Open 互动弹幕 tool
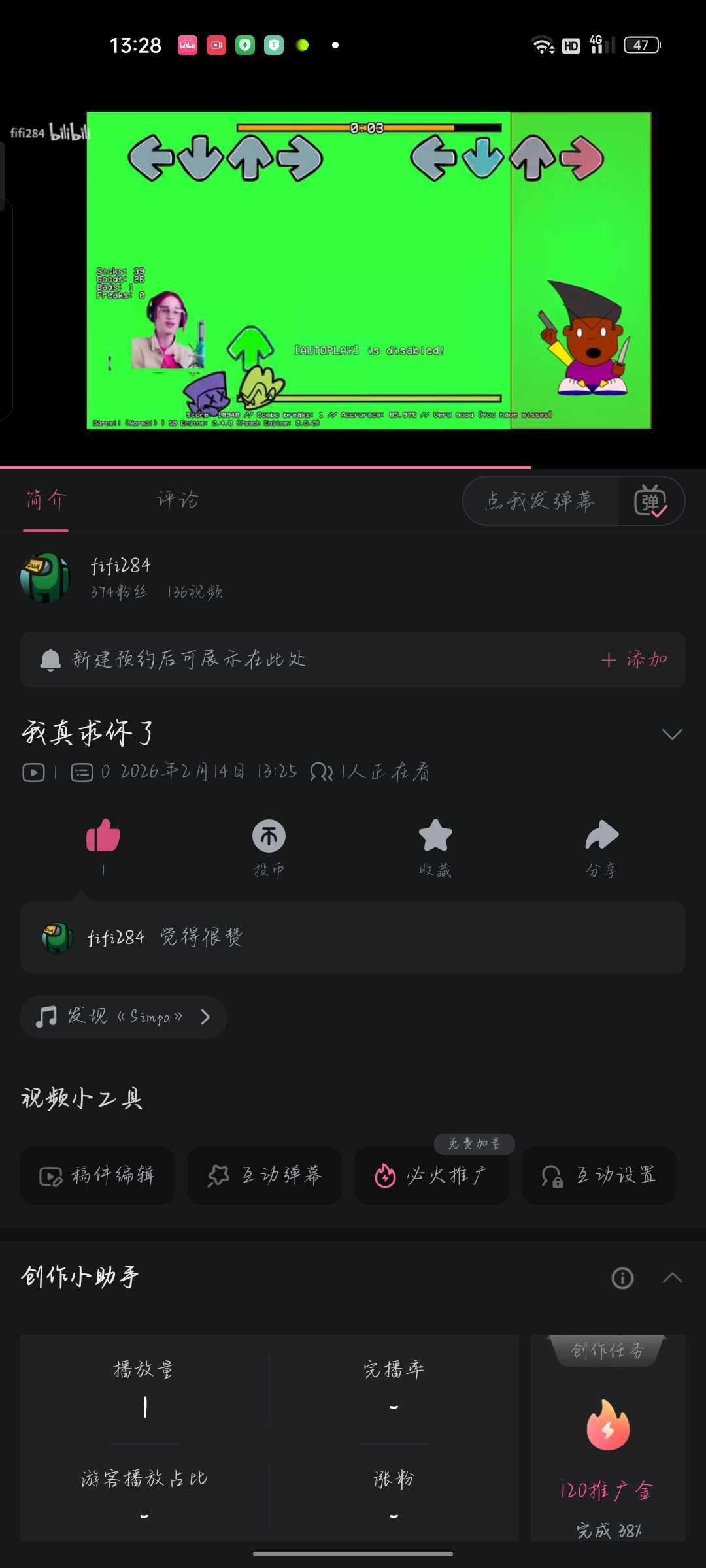 pos(265,1175)
